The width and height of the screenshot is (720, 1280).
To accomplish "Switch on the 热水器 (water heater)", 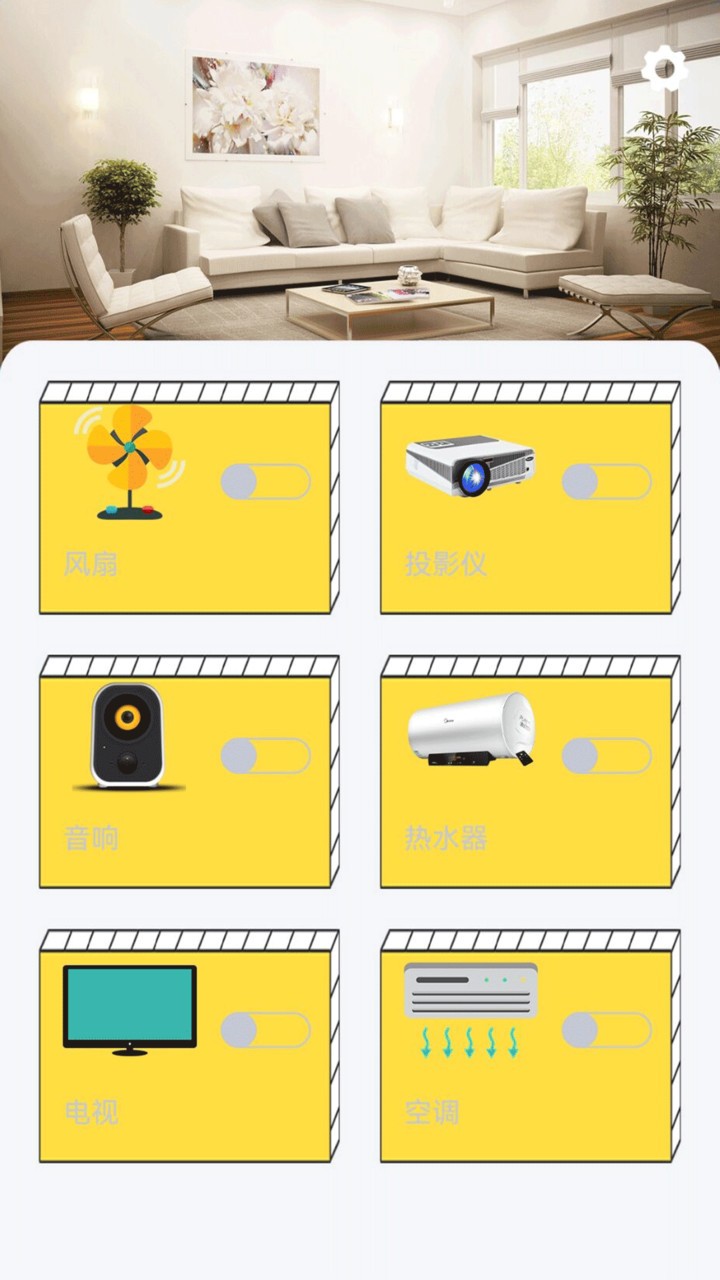I will click(x=607, y=756).
